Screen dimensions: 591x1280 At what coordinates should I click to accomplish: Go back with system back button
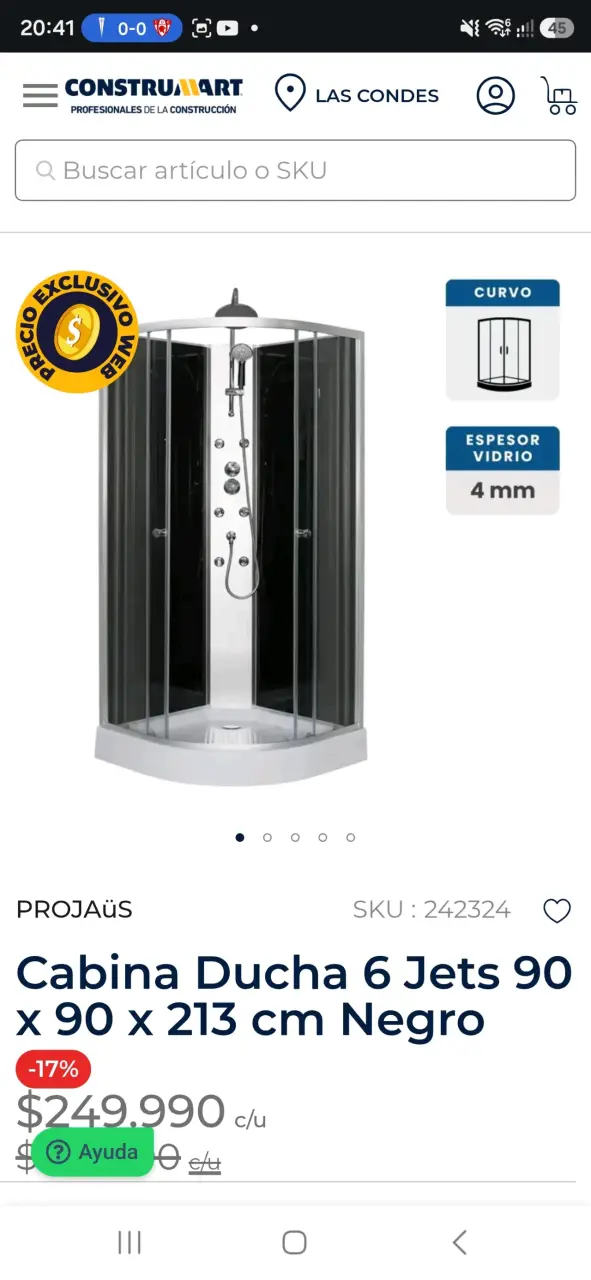459,1242
